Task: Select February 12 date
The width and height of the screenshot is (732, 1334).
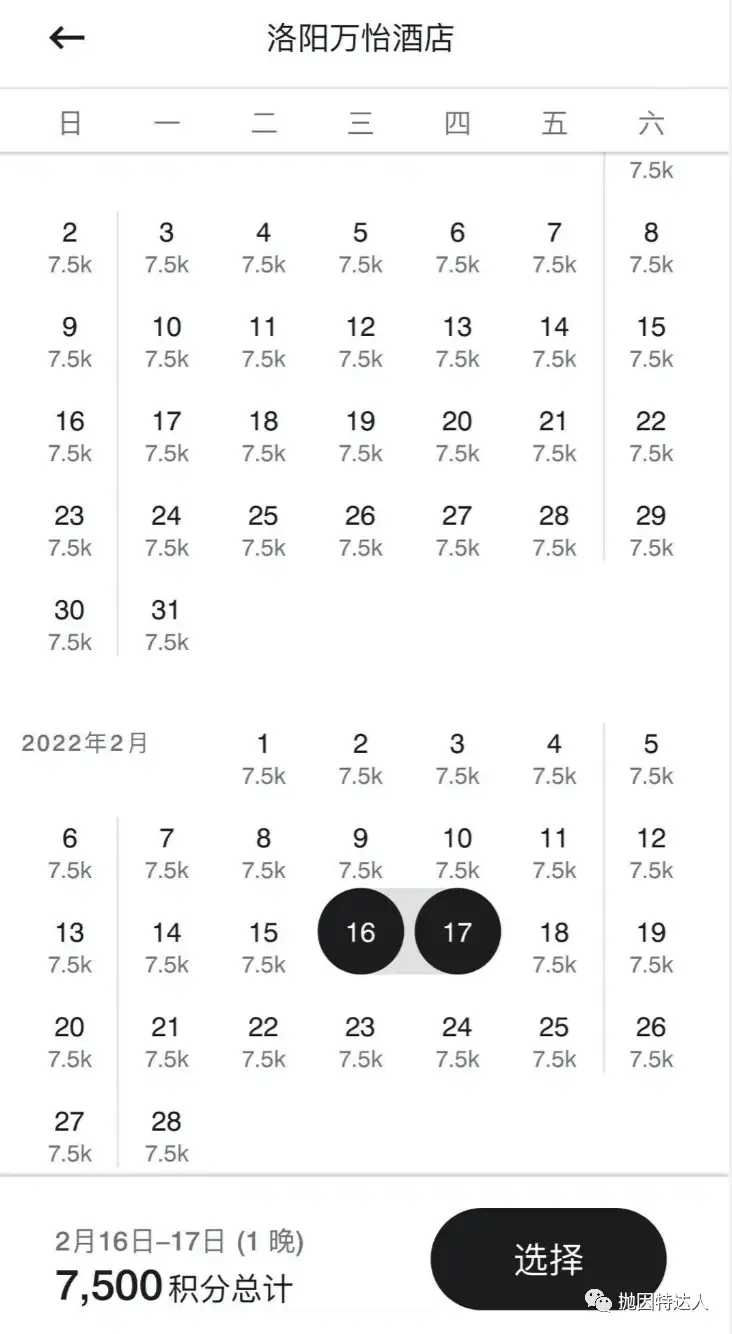Action: click(651, 851)
